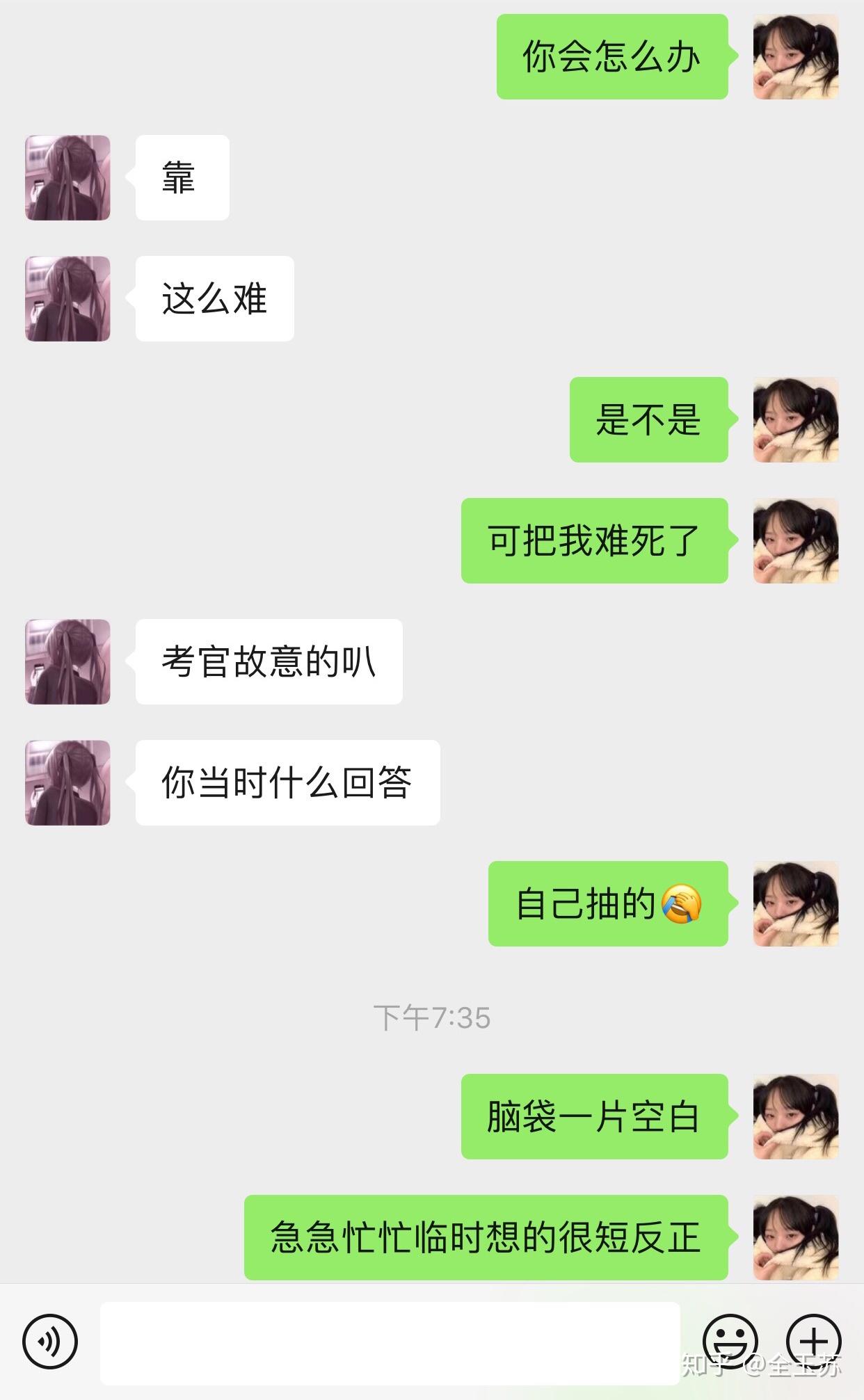Open own profile avatar beside "脑袋一片空白"

[x=796, y=1116]
